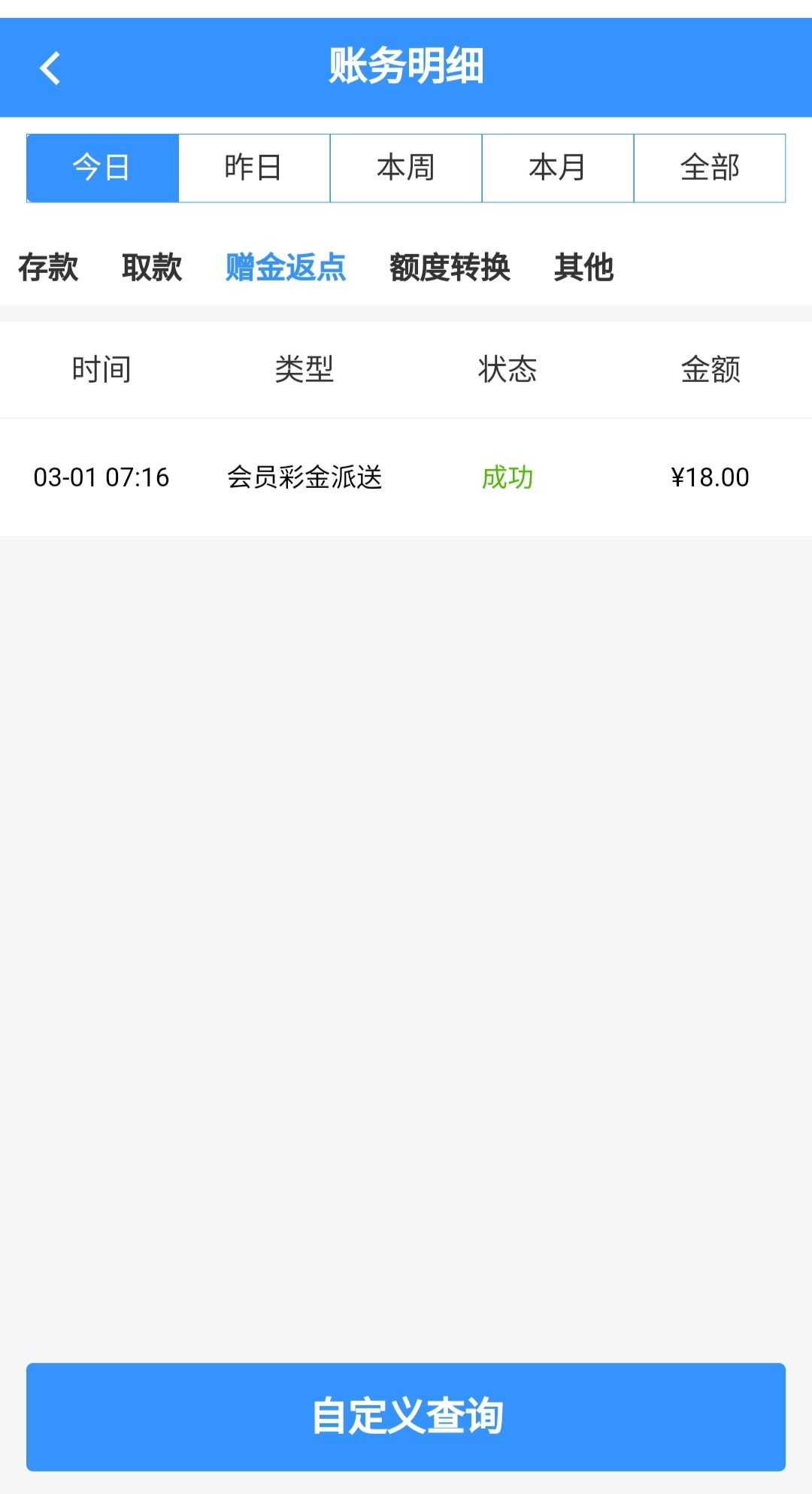Switch to the 本周 filter
812x1494 pixels.
pos(406,168)
